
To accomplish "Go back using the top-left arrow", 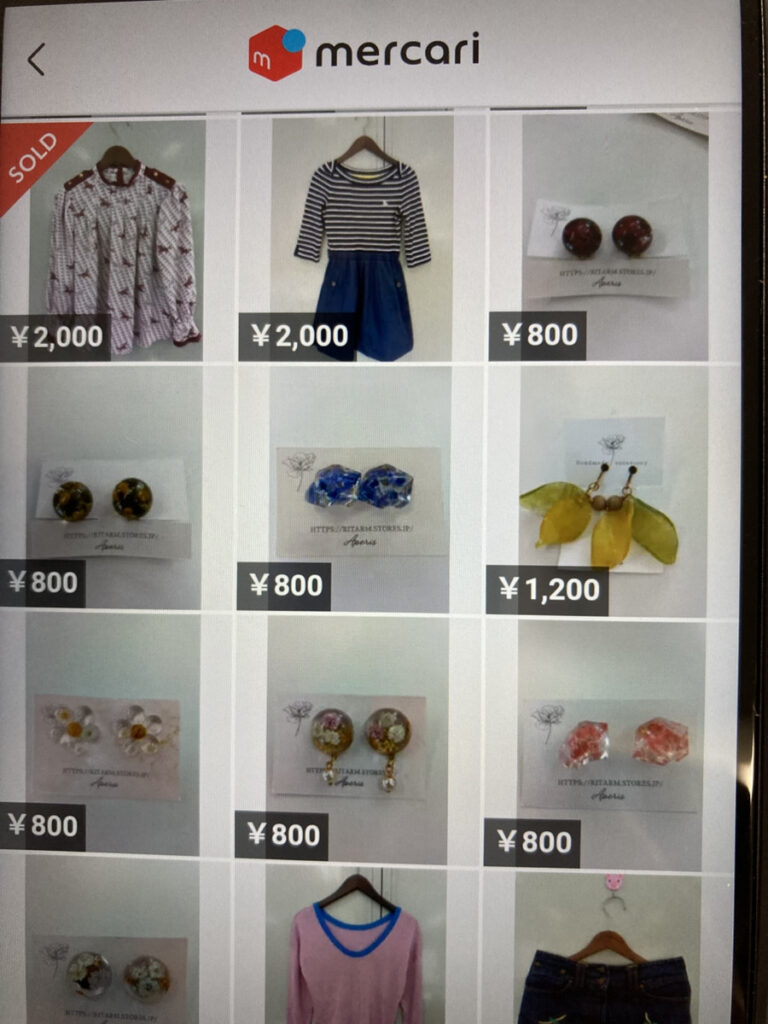I will point(36,60).
